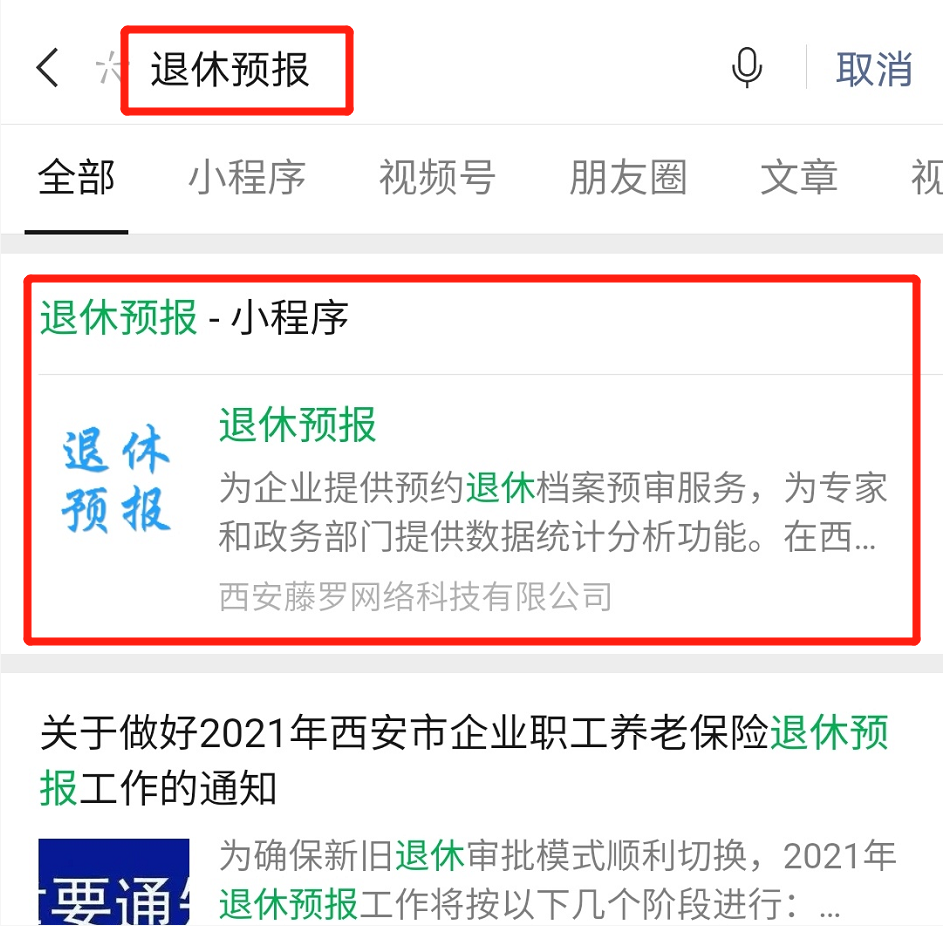The width and height of the screenshot is (943, 926).
Task: Start voice search with the microphone icon
Action: coord(747,69)
